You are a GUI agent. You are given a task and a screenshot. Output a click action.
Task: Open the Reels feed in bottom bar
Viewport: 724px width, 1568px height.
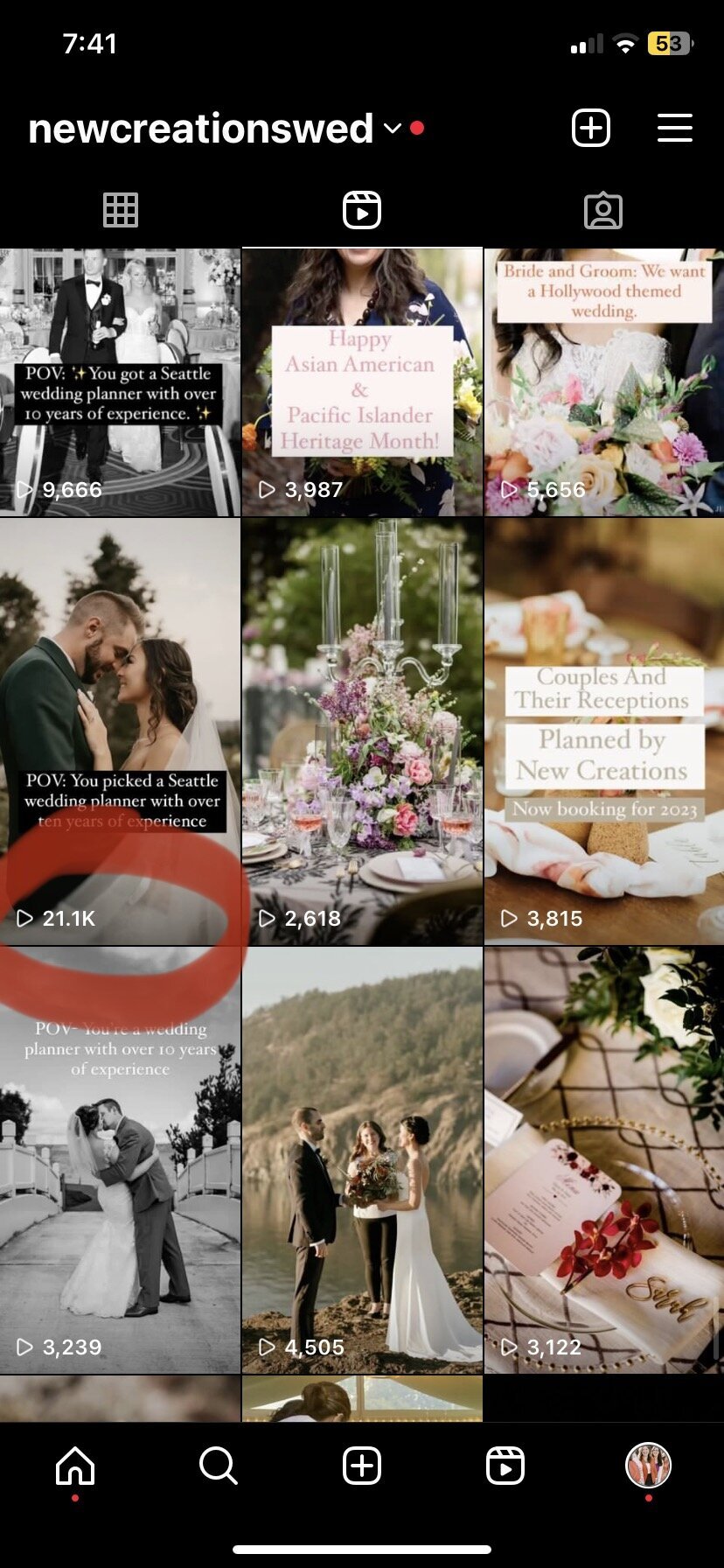tap(505, 1466)
